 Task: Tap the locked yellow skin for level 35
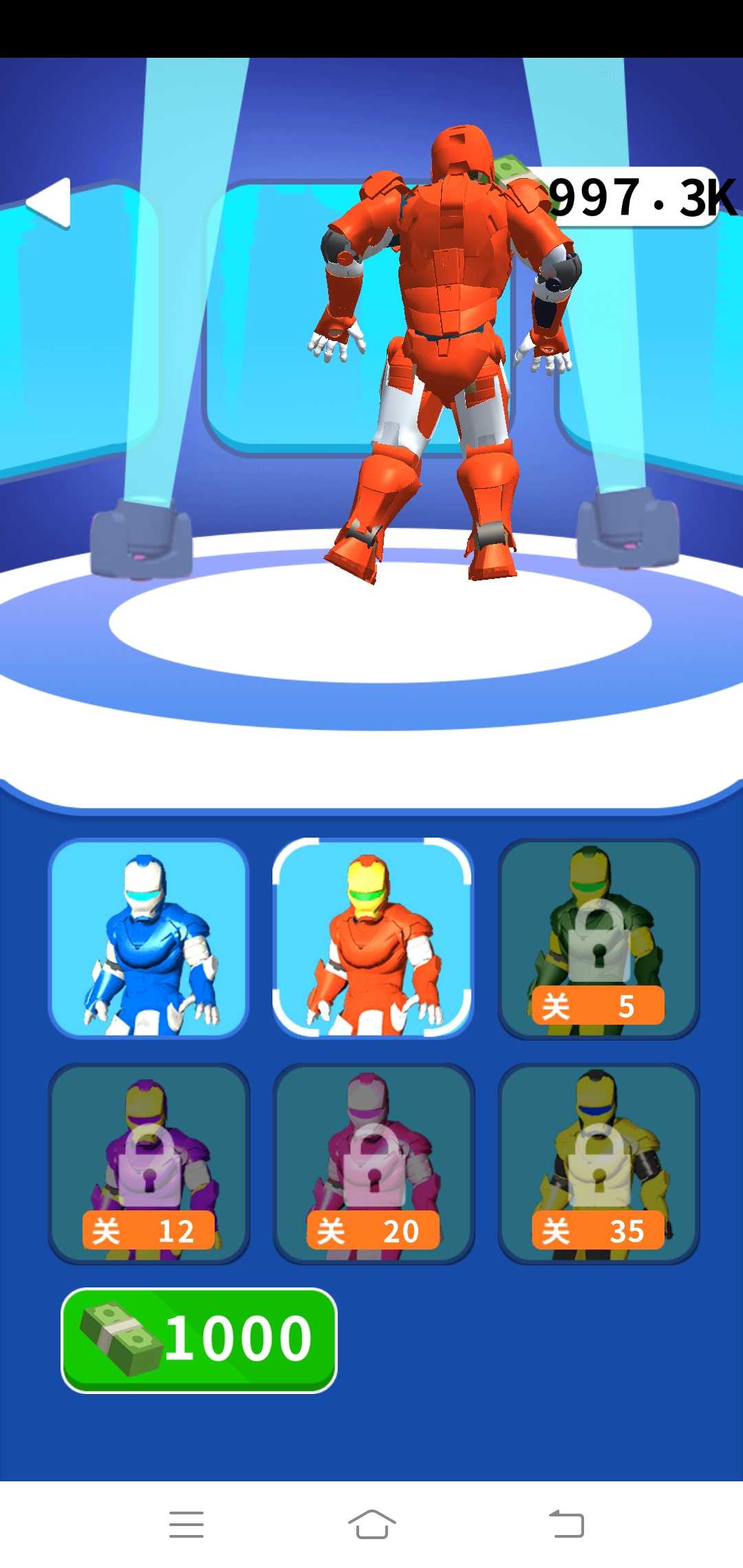[598, 1164]
